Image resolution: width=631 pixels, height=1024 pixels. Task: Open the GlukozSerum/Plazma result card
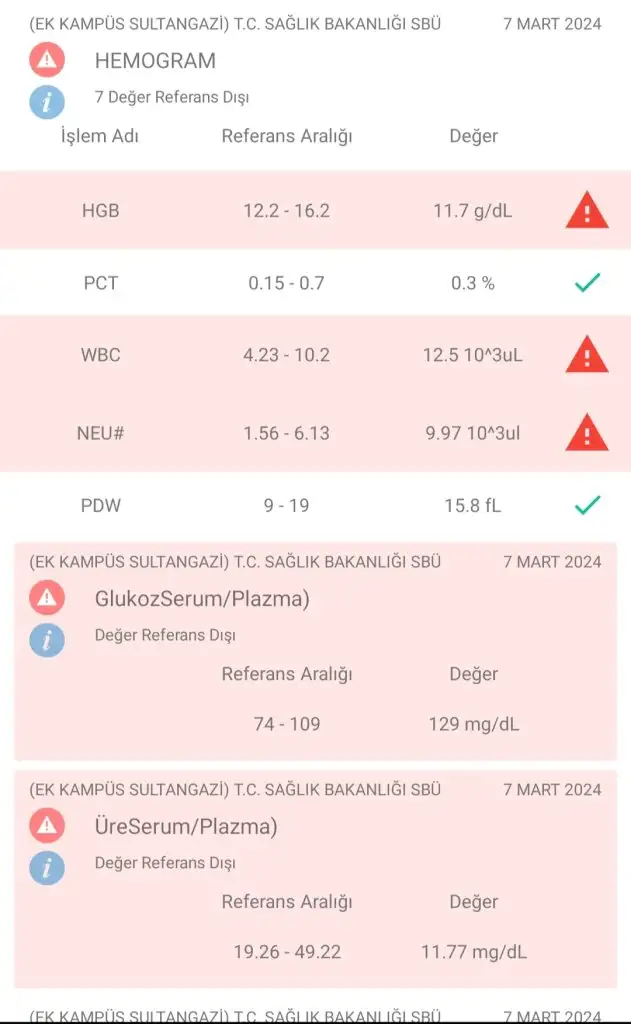(x=316, y=651)
